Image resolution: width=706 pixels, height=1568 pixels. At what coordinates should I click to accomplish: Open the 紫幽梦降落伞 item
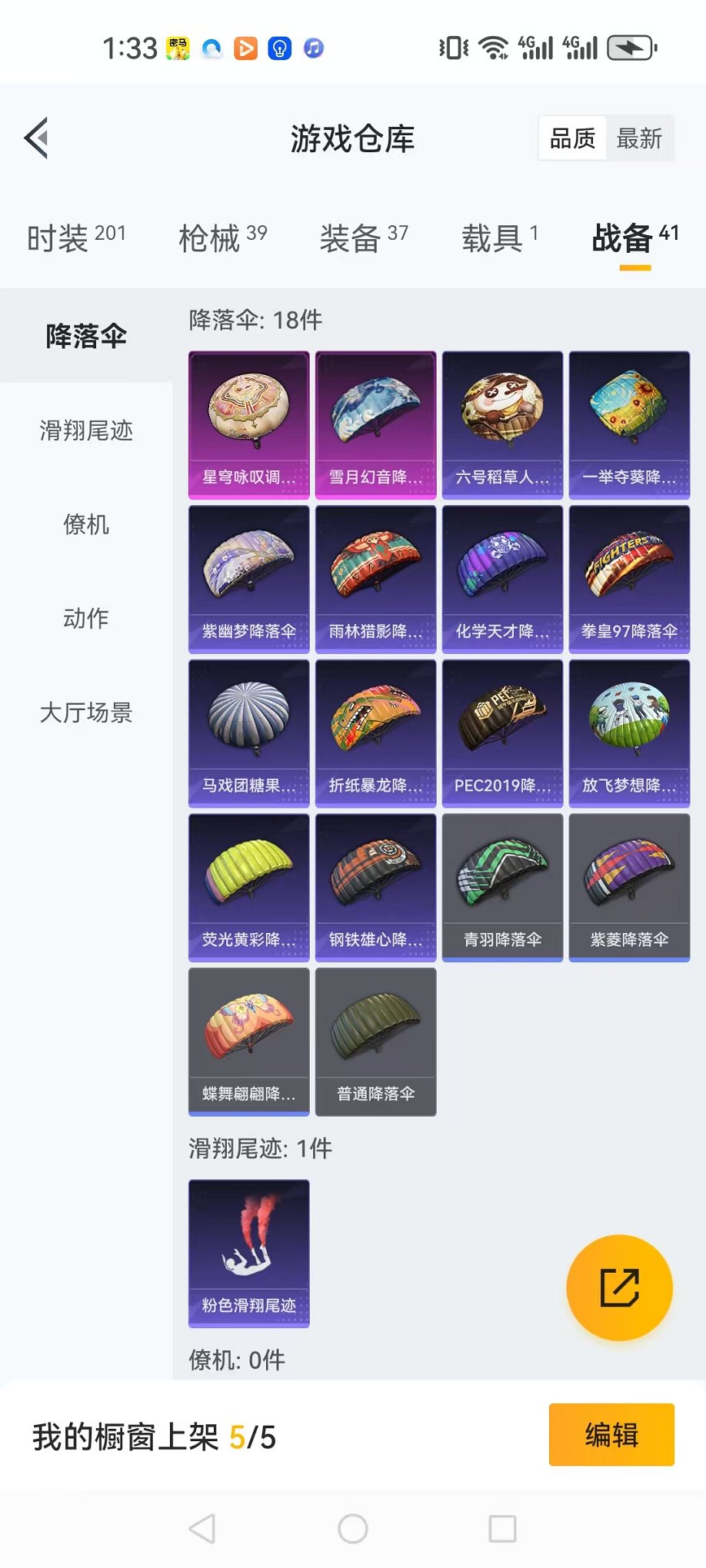coord(249,580)
